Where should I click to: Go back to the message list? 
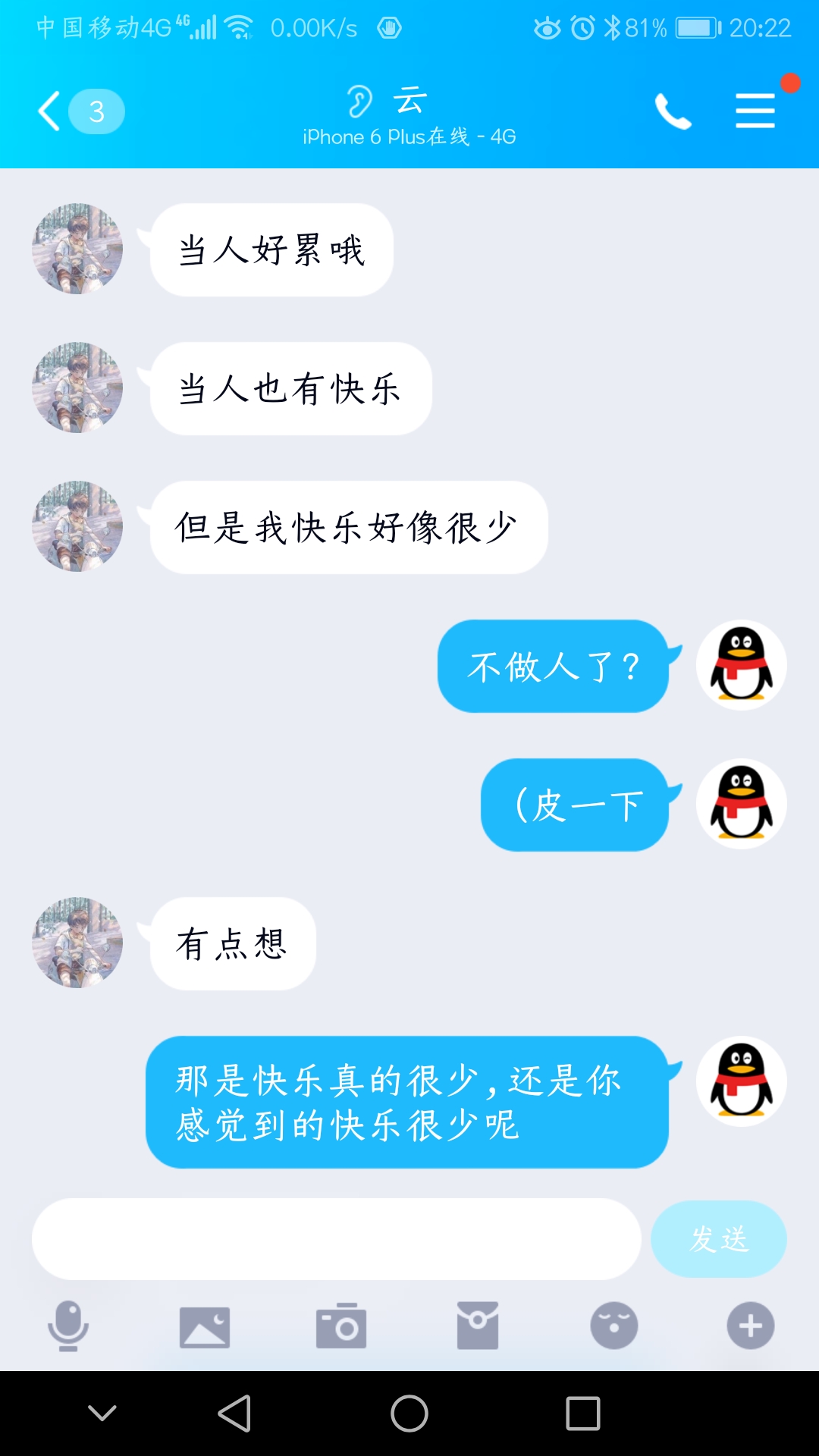pos(50,111)
